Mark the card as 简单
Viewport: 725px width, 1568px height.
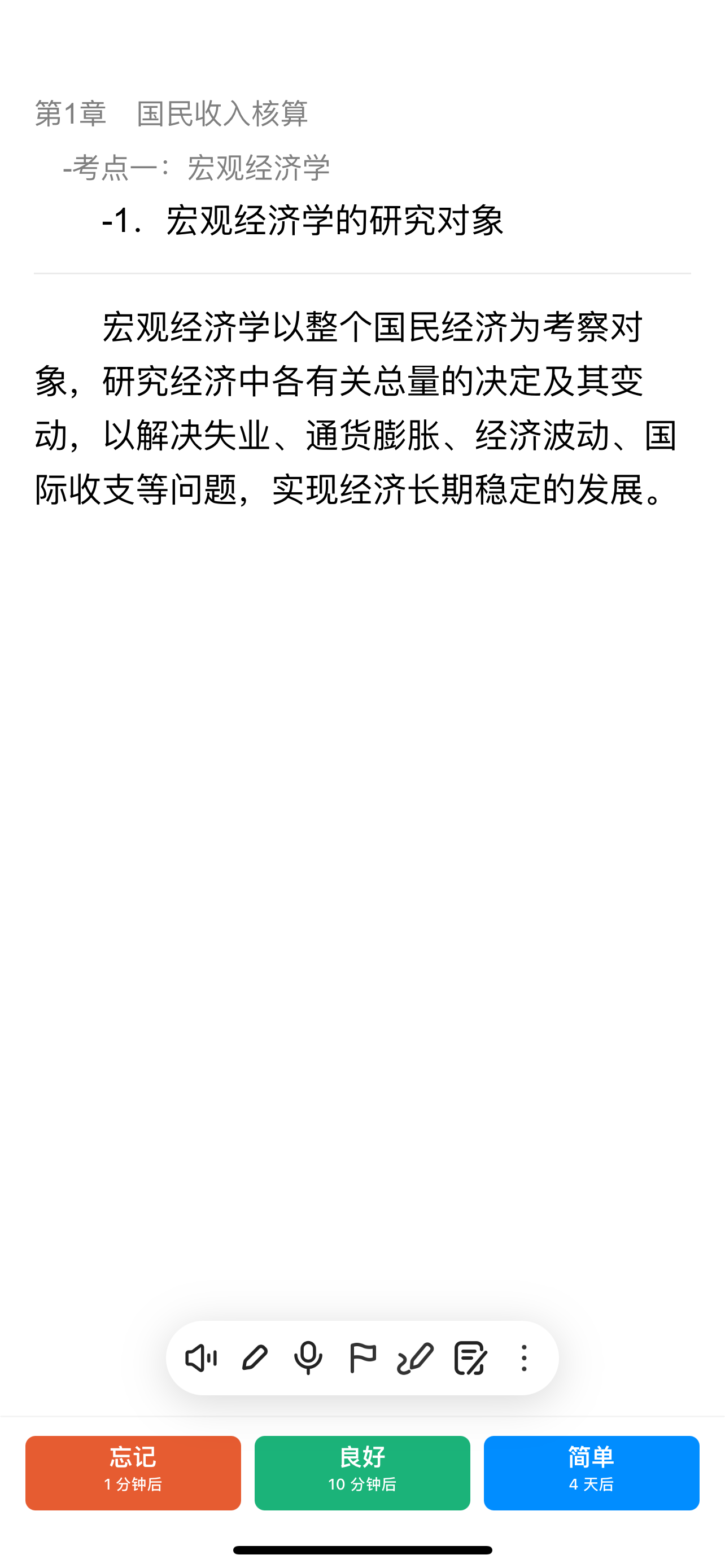pos(592,1473)
